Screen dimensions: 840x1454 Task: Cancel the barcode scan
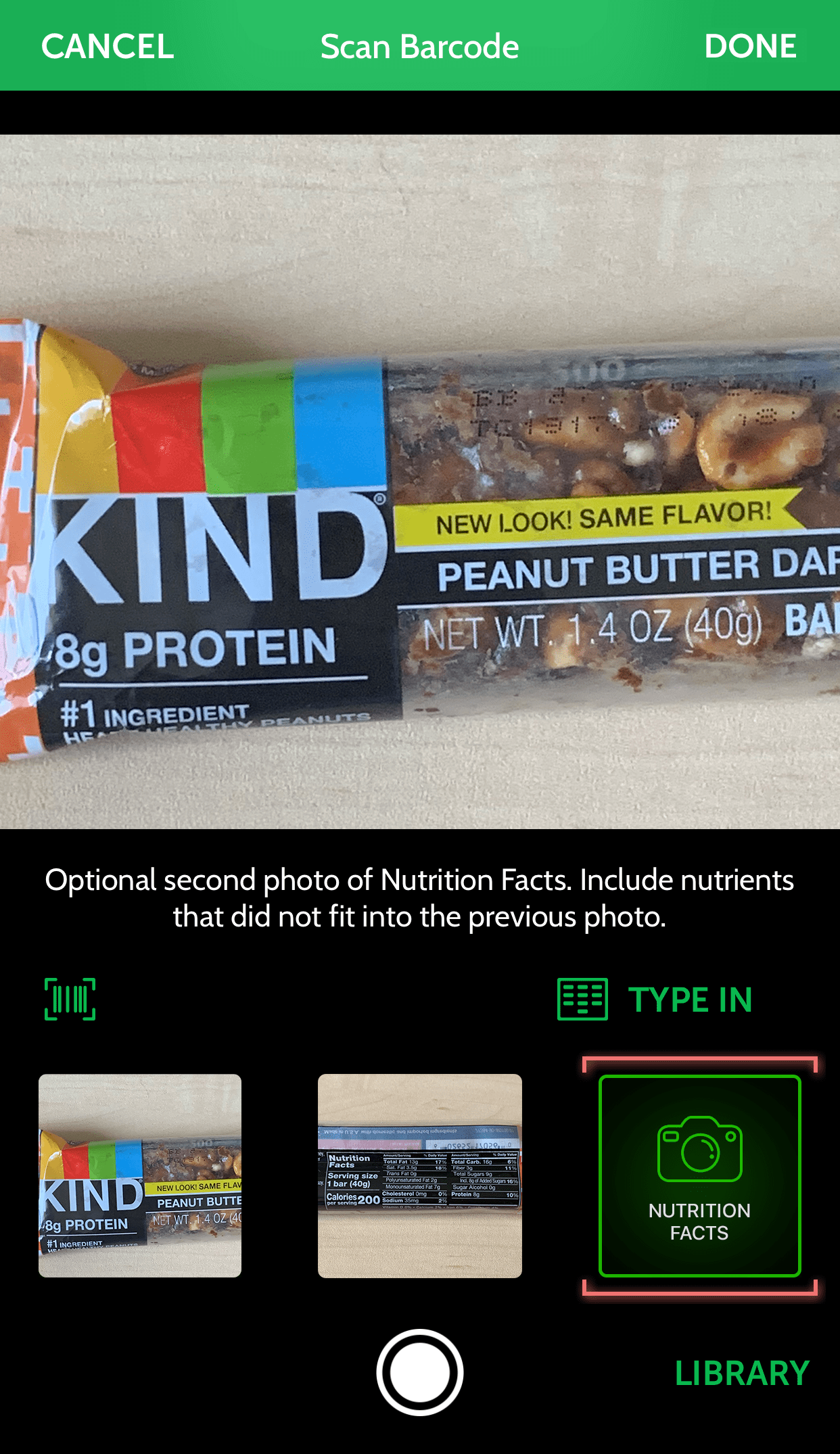click(x=108, y=47)
